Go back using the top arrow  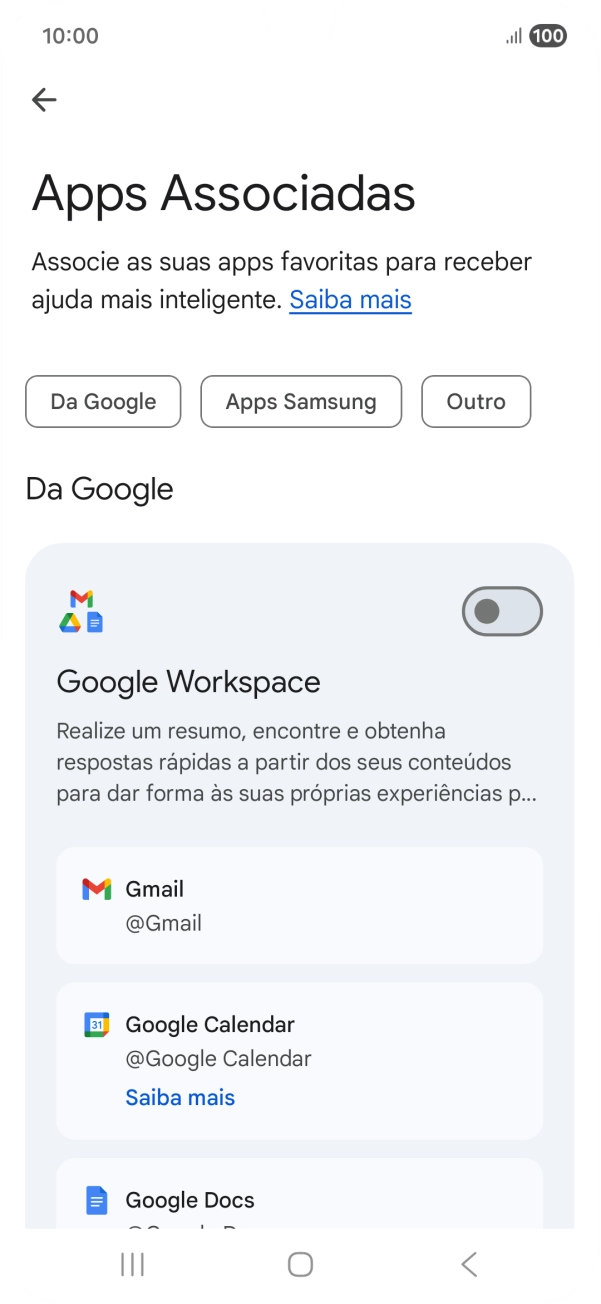click(x=44, y=99)
